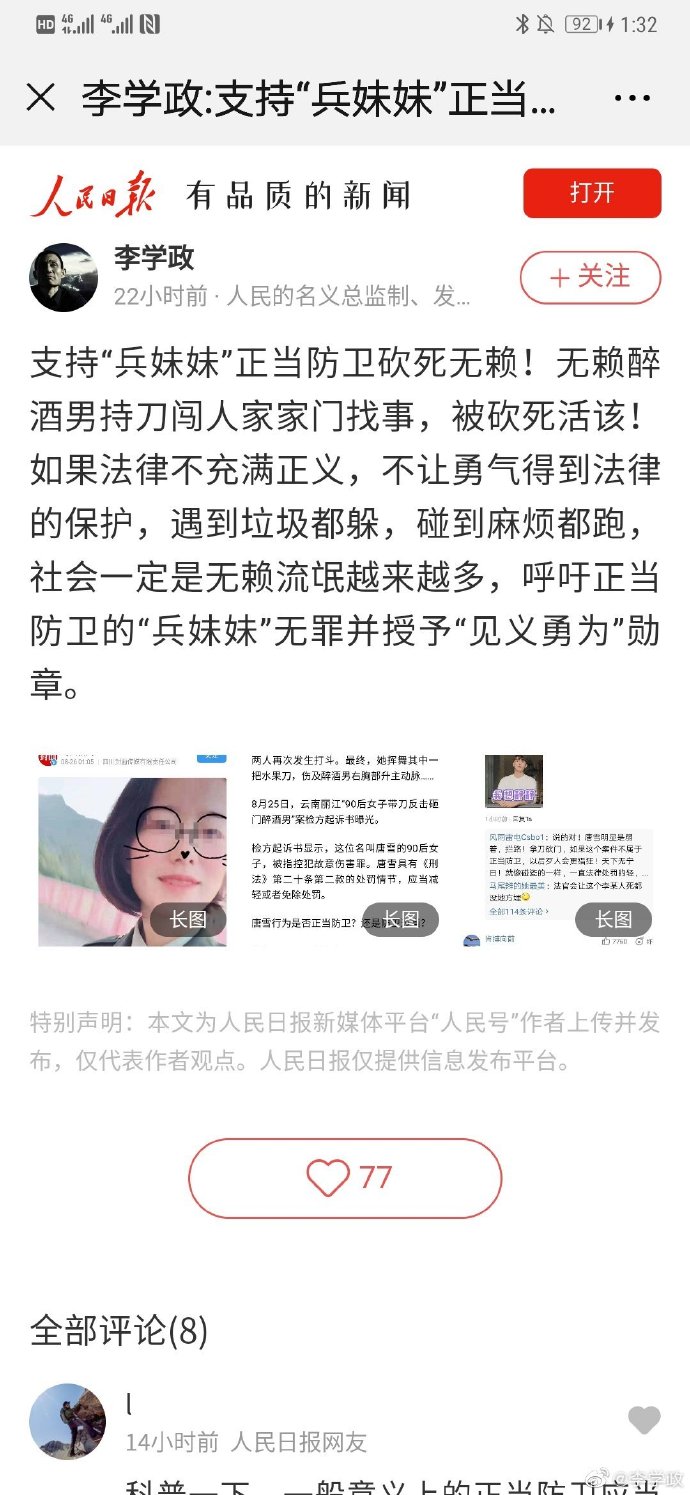Open the middle long image of news text
This screenshot has height=1495, width=690.
tap(345, 849)
